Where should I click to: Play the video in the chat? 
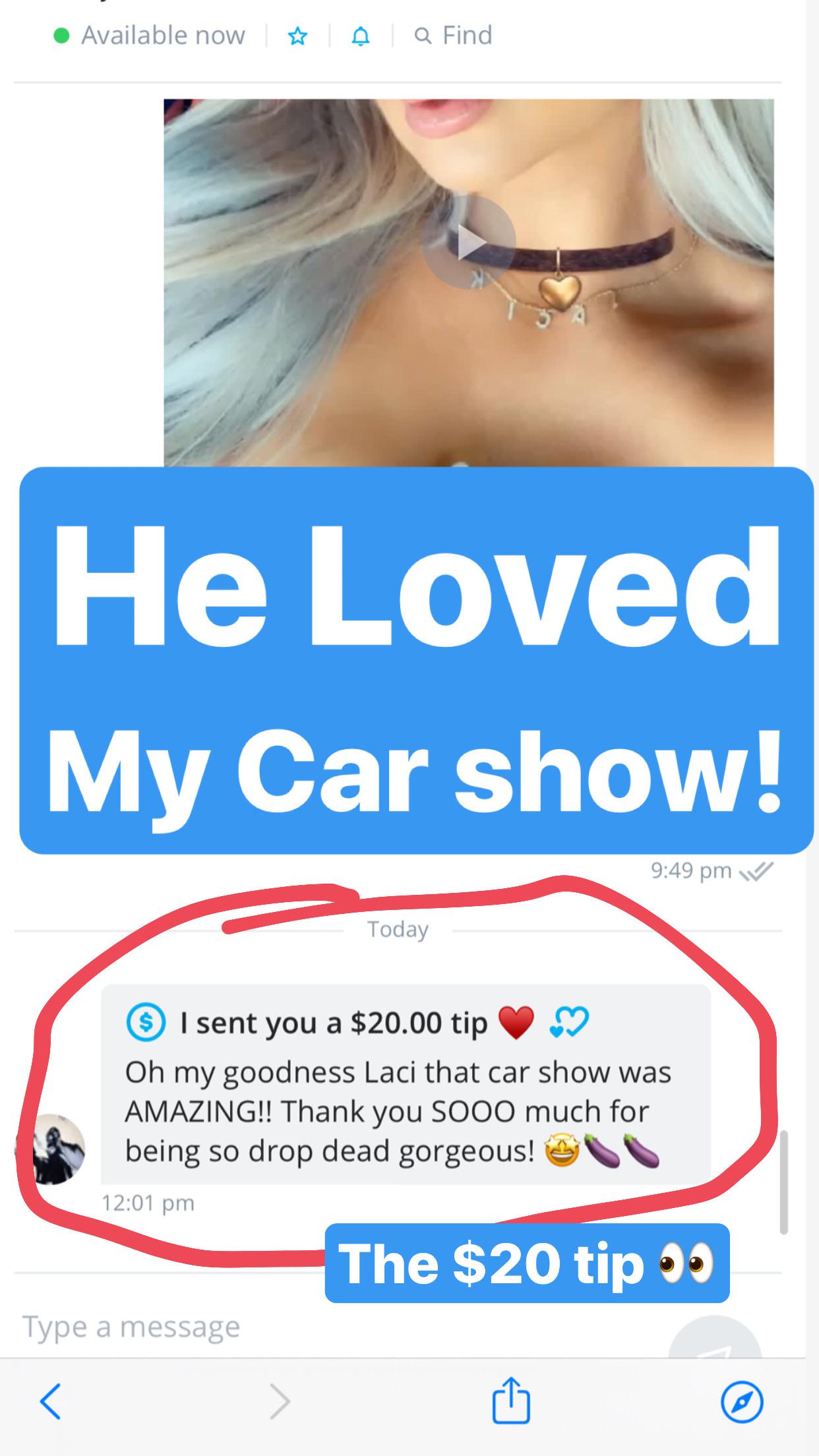[x=468, y=243]
